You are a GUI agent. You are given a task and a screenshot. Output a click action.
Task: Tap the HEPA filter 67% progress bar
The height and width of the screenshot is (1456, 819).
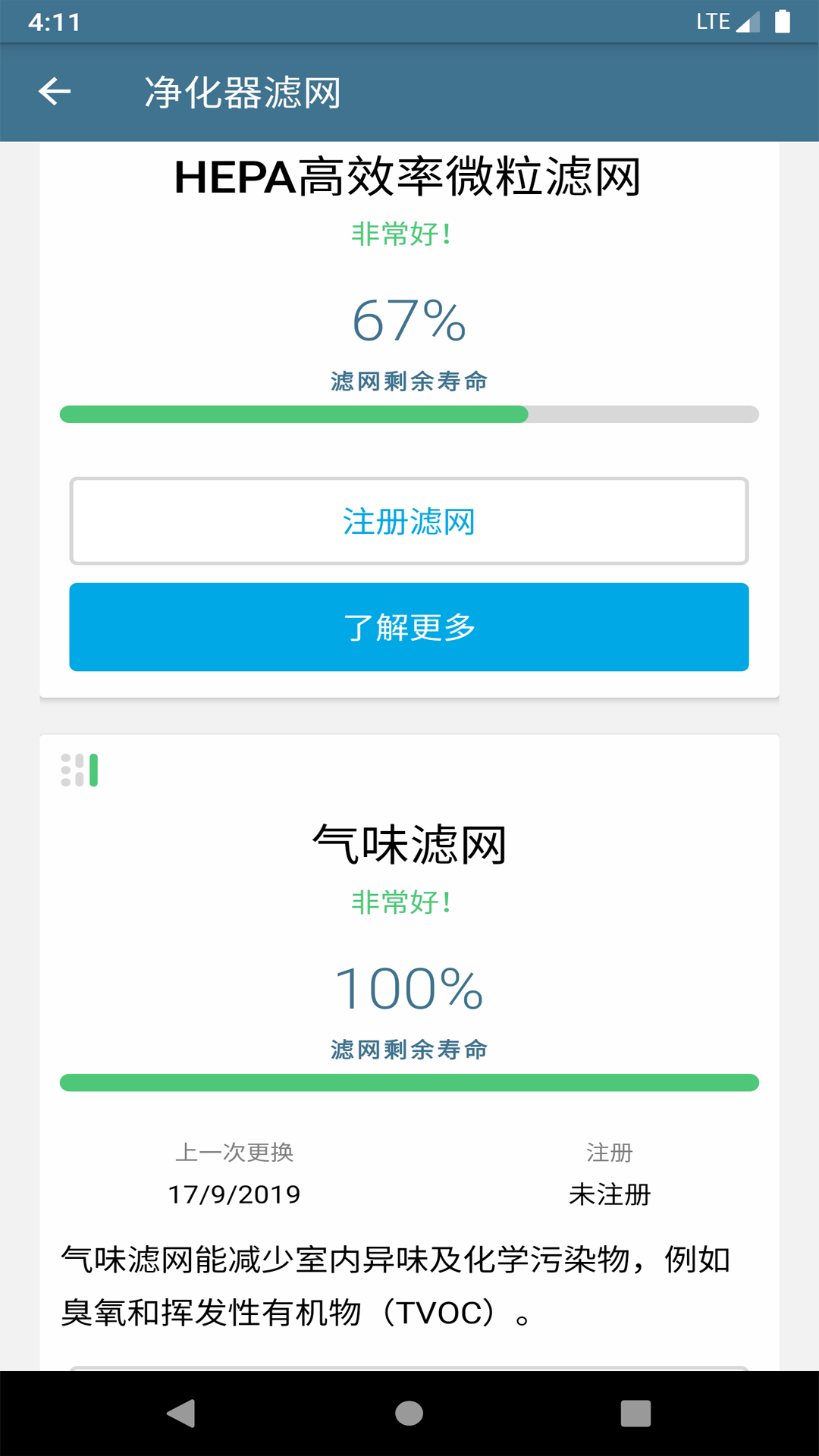[409, 413]
